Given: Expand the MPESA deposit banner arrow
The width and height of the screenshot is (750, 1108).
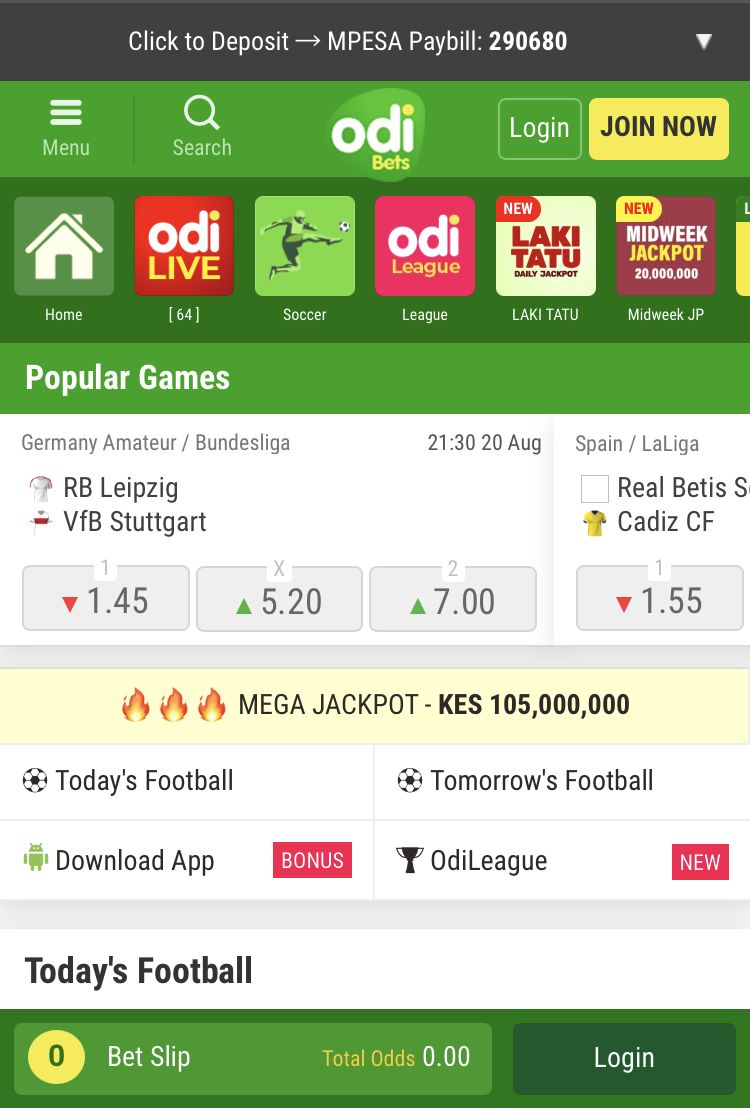Looking at the screenshot, I should [x=704, y=42].
